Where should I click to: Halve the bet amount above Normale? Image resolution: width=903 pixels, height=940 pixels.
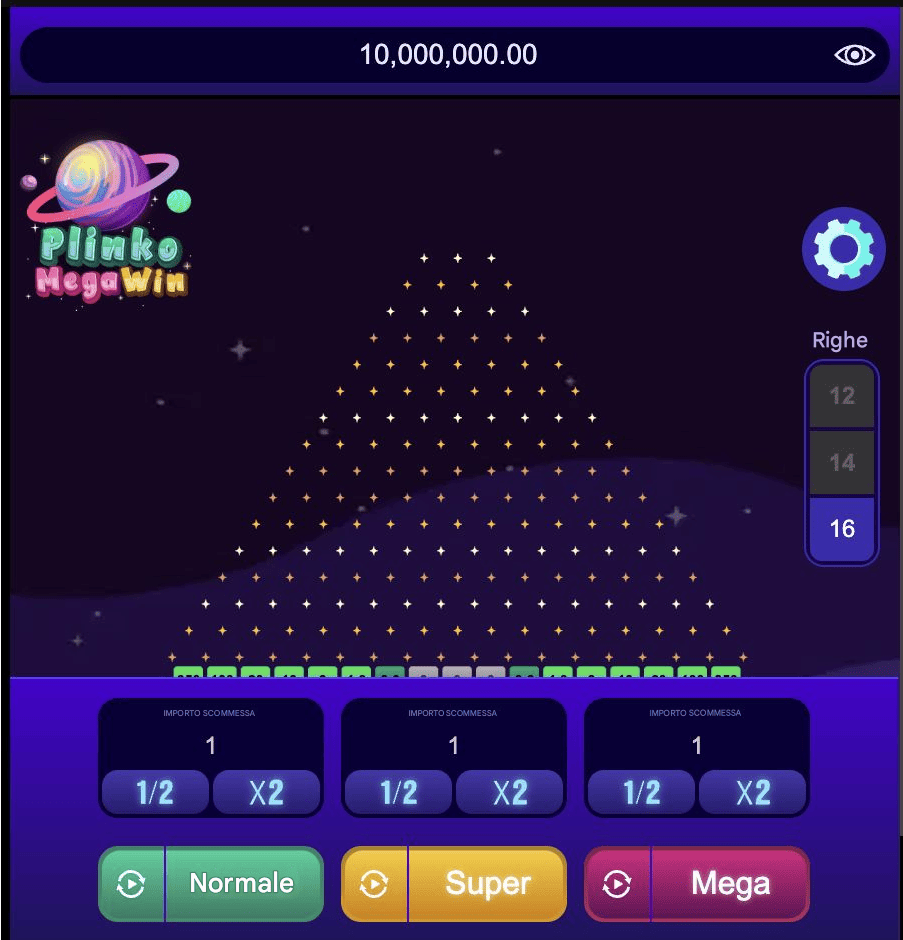click(155, 793)
